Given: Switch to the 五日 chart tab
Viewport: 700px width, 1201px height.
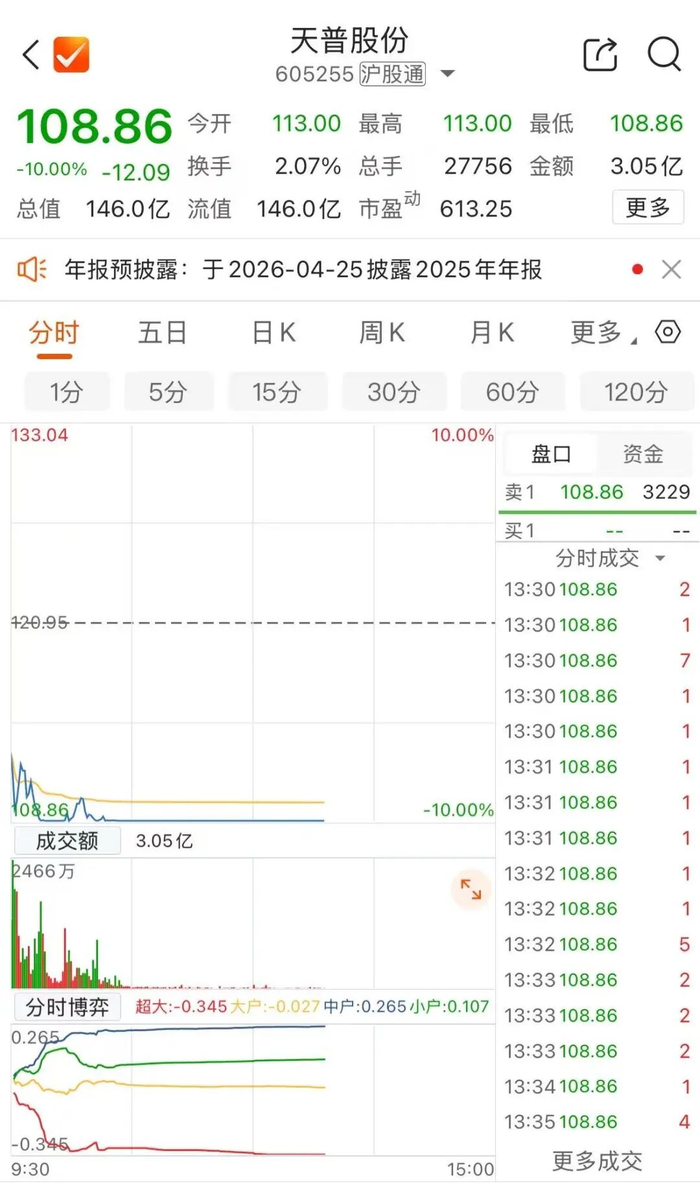Looking at the screenshot, I should tap(162, 333).
